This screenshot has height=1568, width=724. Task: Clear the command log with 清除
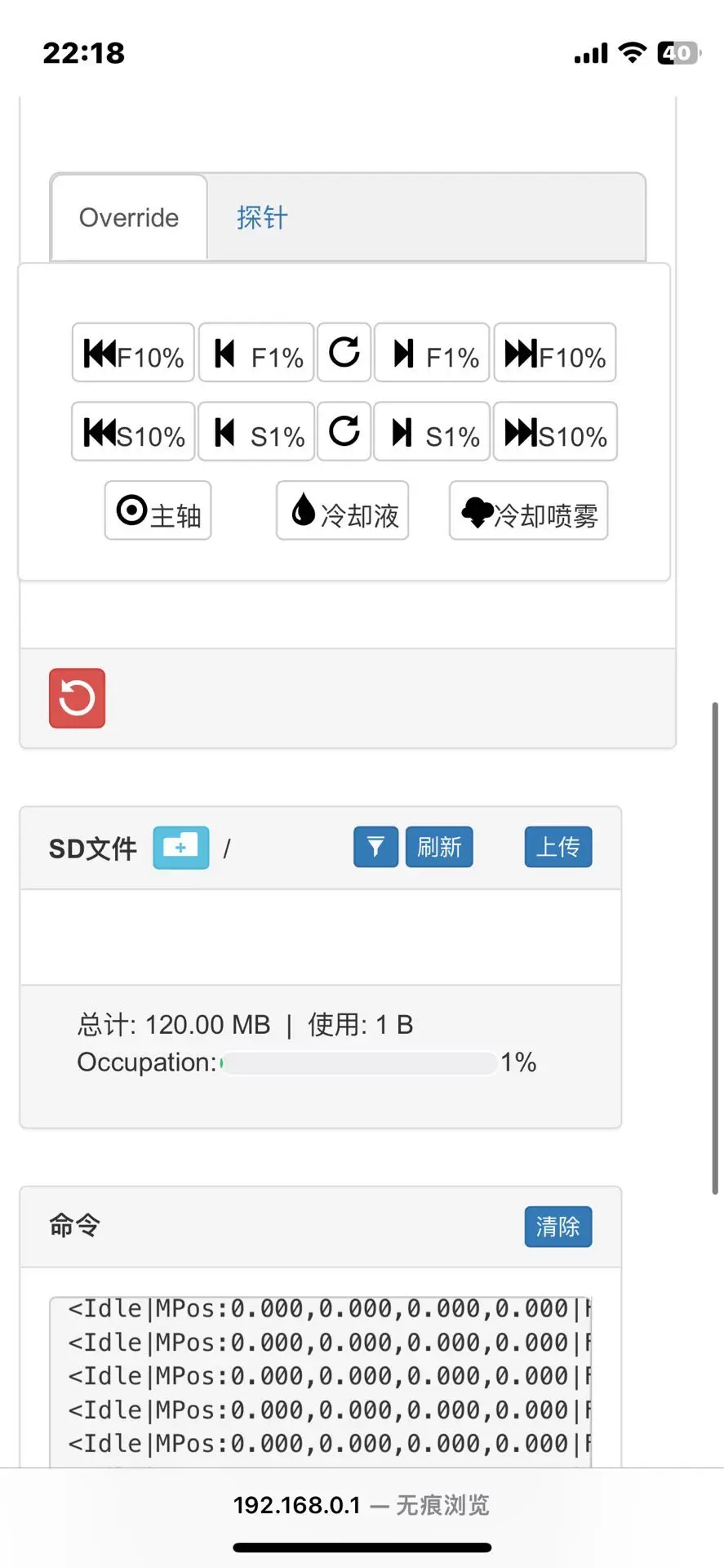pos(558,1227)
